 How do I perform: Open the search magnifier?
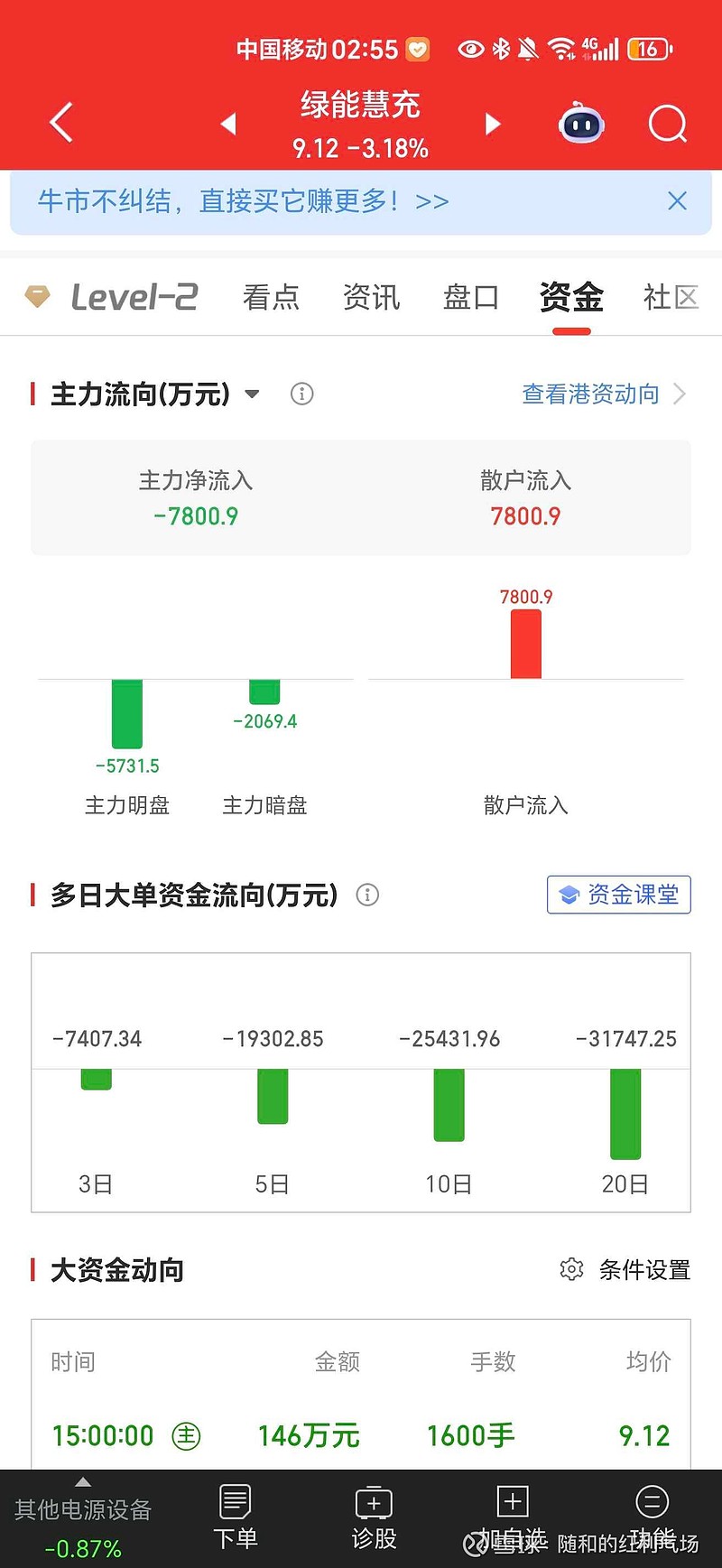(668, 124)
